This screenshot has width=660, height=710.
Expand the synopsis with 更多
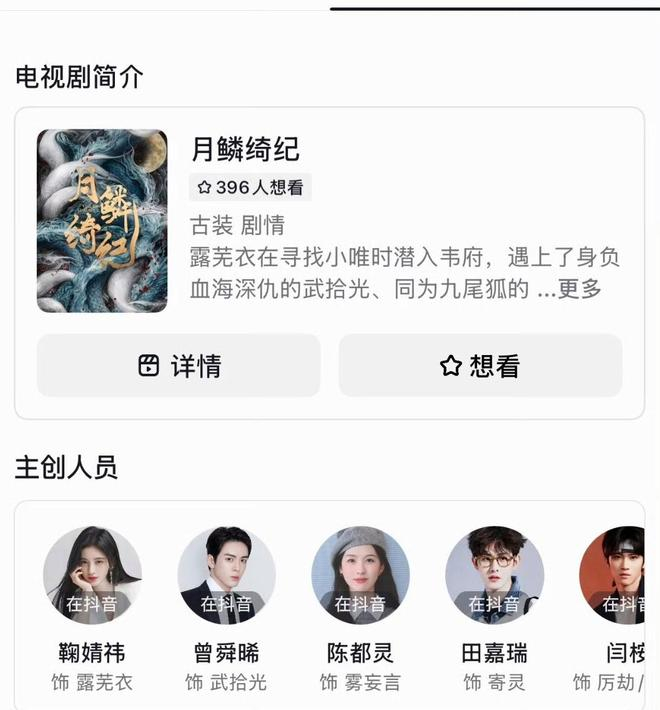(580, 290)
